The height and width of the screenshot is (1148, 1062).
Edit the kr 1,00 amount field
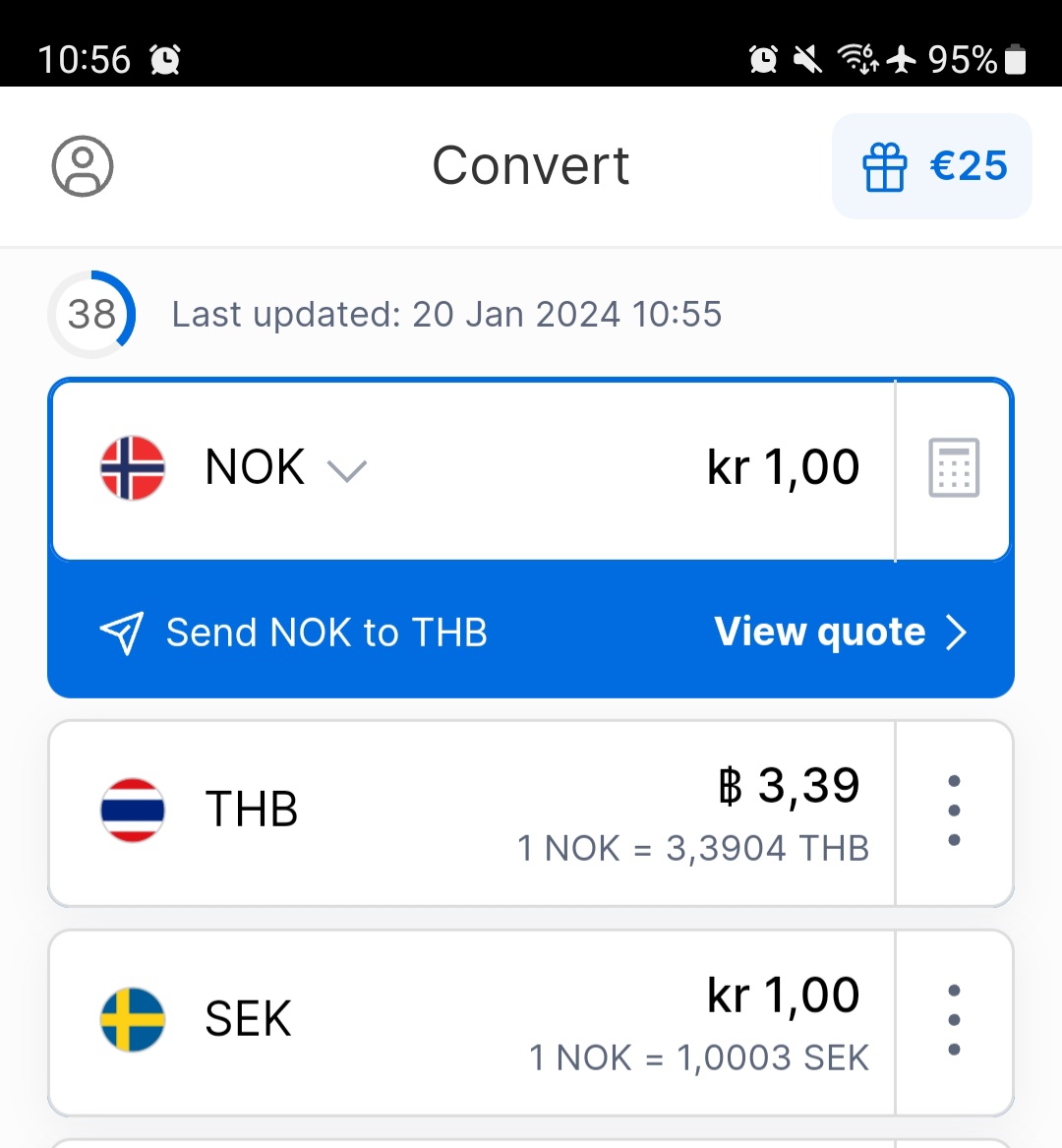click(x=783, y=468)
